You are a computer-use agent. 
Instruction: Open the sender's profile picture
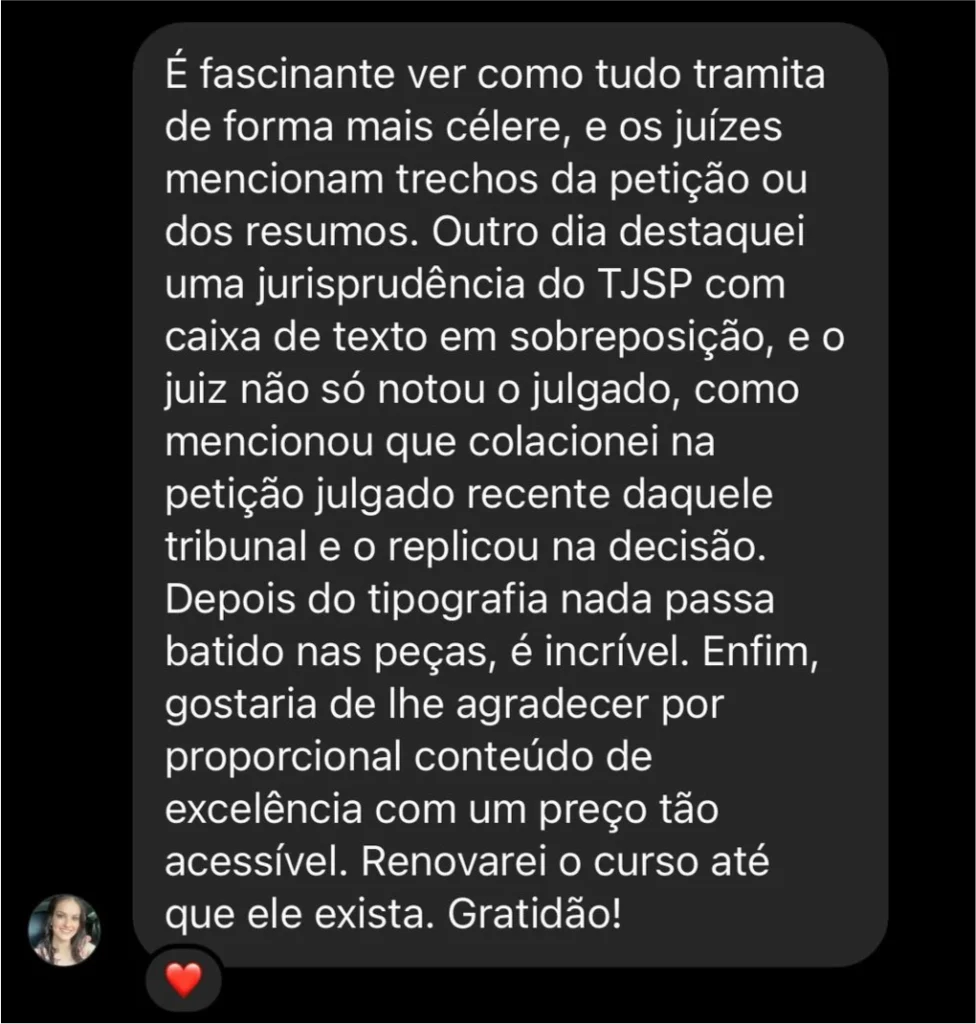pos(64,929)
